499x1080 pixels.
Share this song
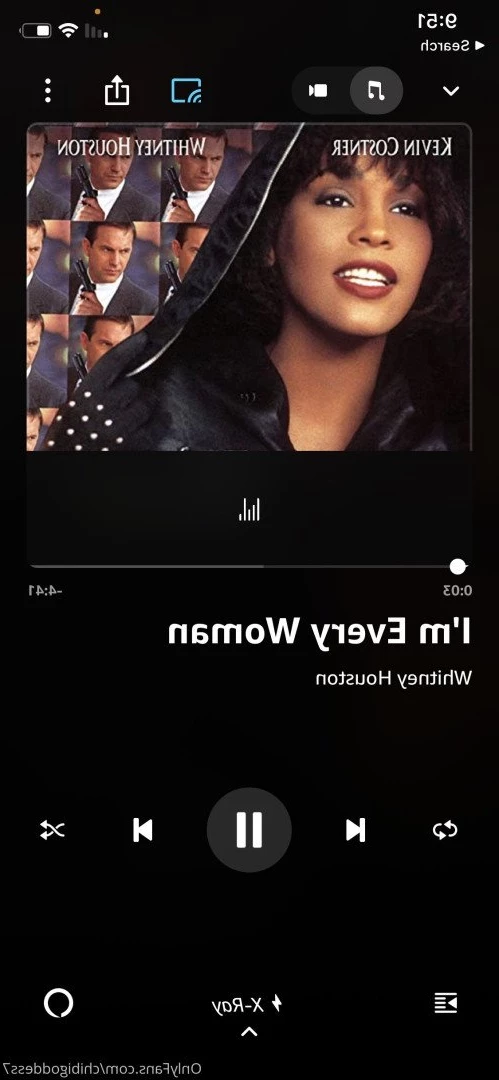click(117, 90)
